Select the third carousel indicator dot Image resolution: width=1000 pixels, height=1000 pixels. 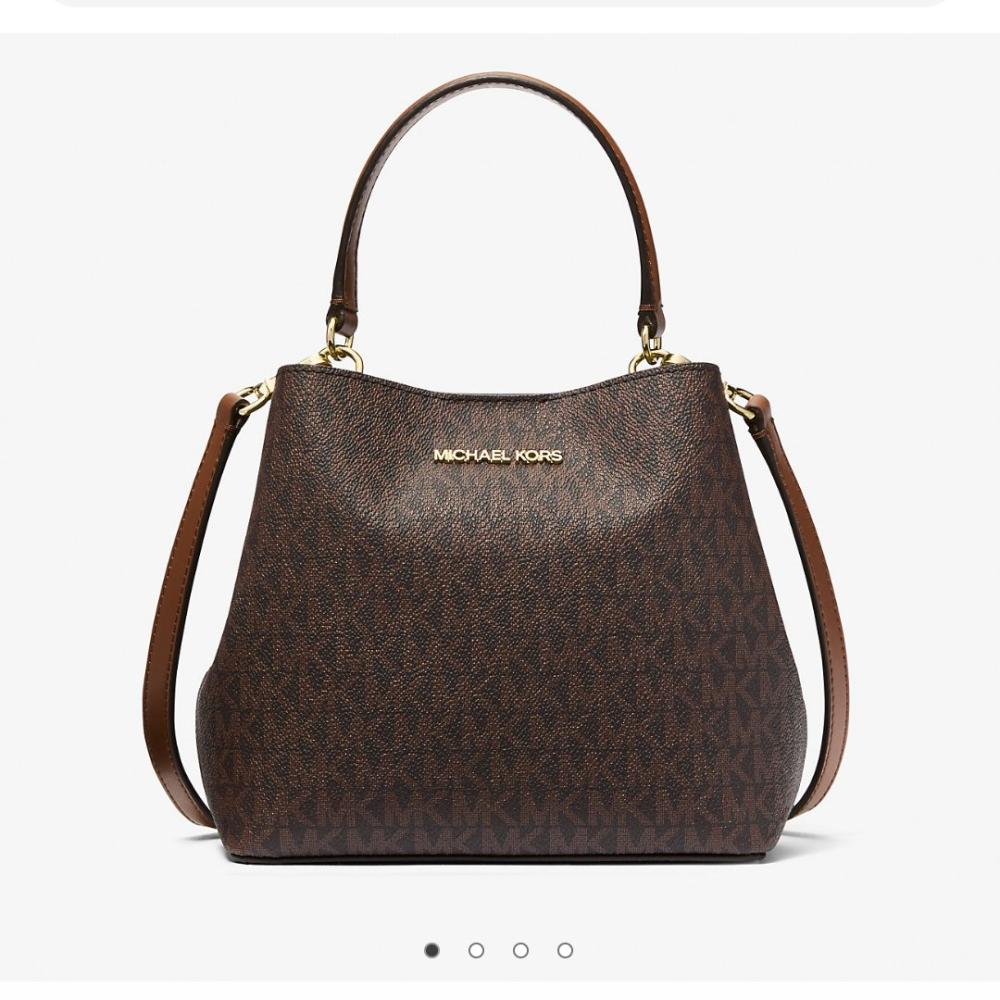pos(521,950)
